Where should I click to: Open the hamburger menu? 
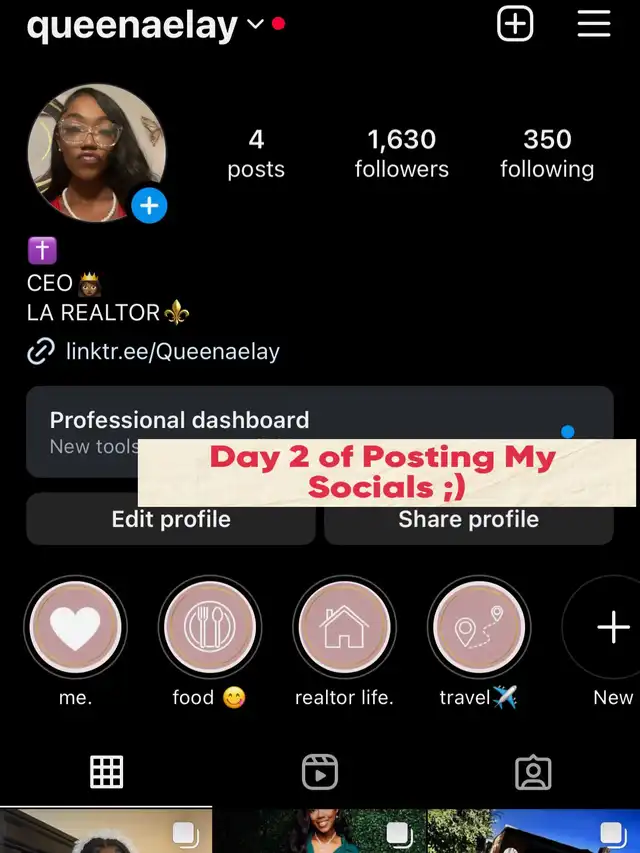pyautogui.click(x=593, y=23)
